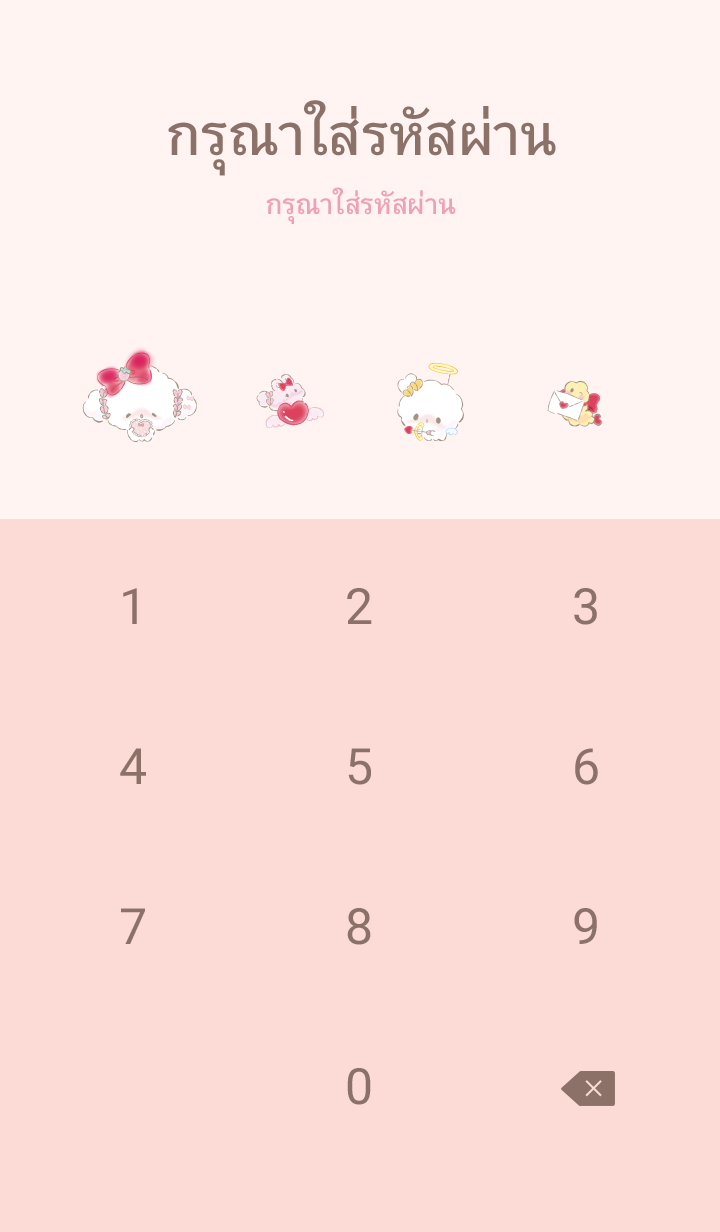Tap the number 6 key

[585, 767]
